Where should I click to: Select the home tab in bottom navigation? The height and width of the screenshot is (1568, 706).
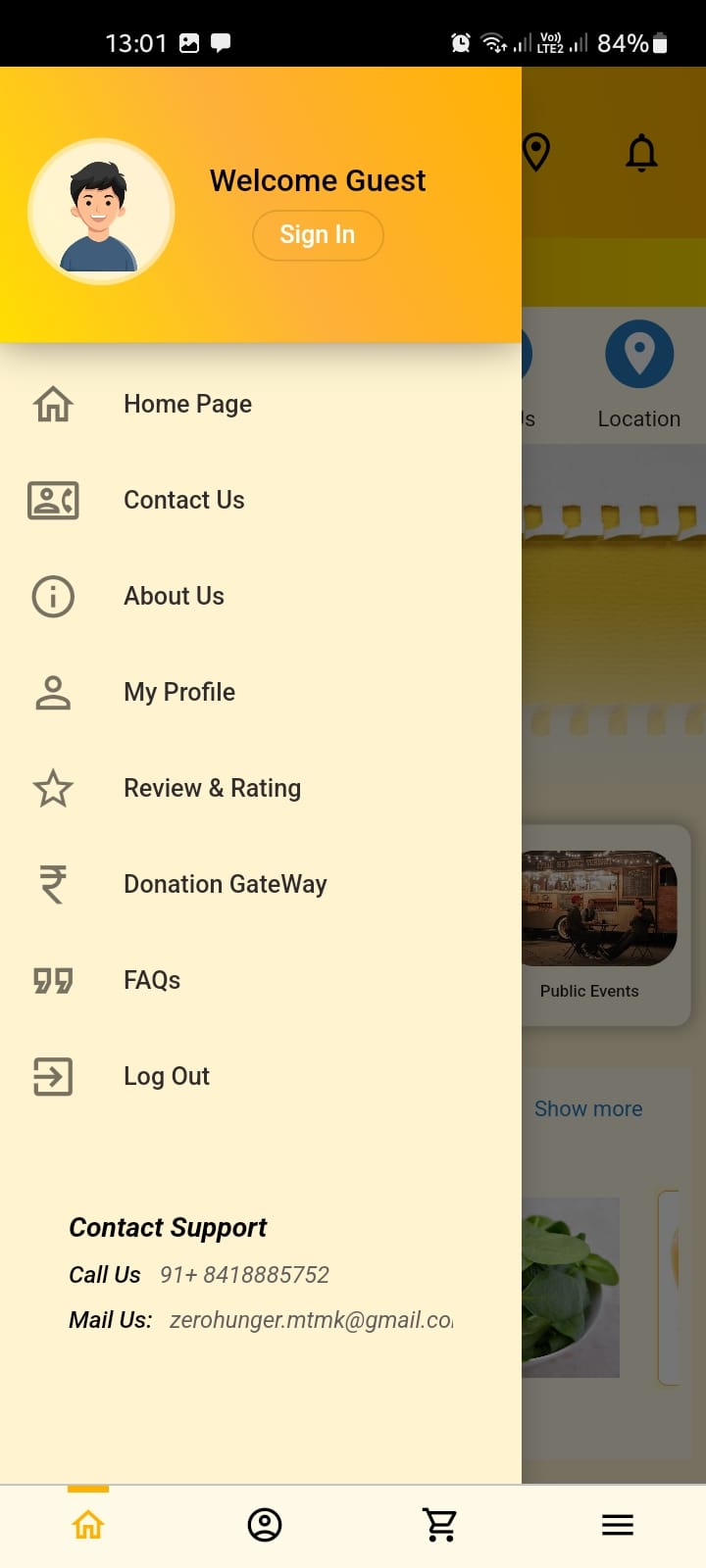click(87, 1524)
